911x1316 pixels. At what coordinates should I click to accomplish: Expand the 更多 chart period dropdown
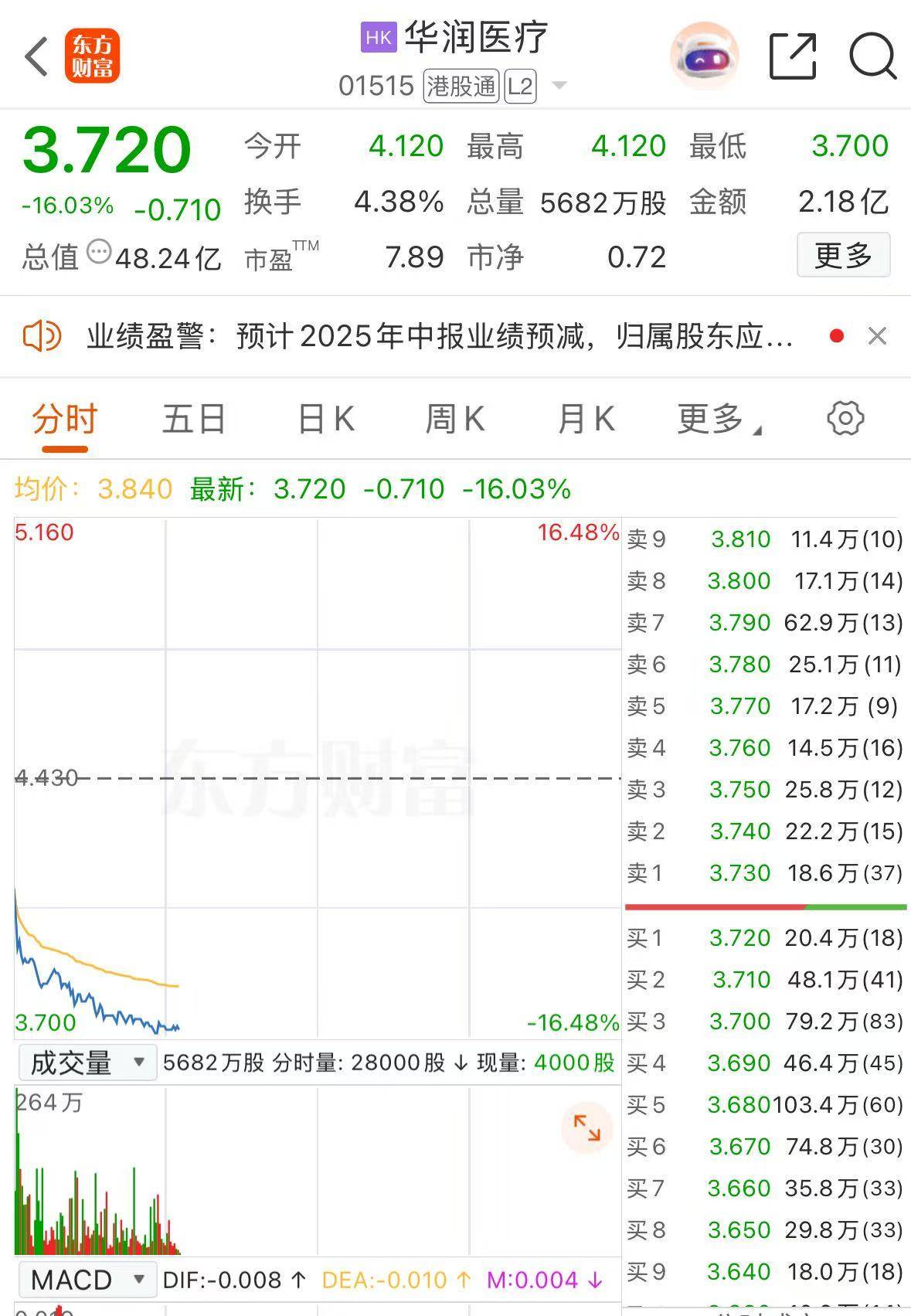coord(714,417)
